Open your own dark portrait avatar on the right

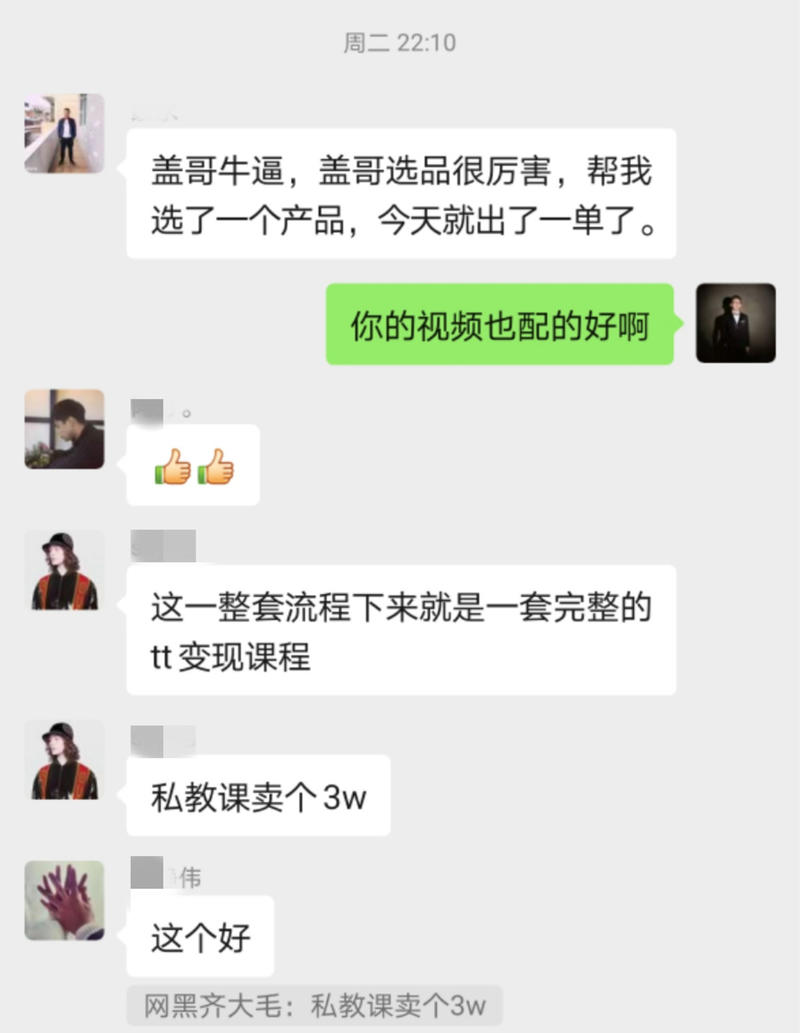[x=735, y=323]
